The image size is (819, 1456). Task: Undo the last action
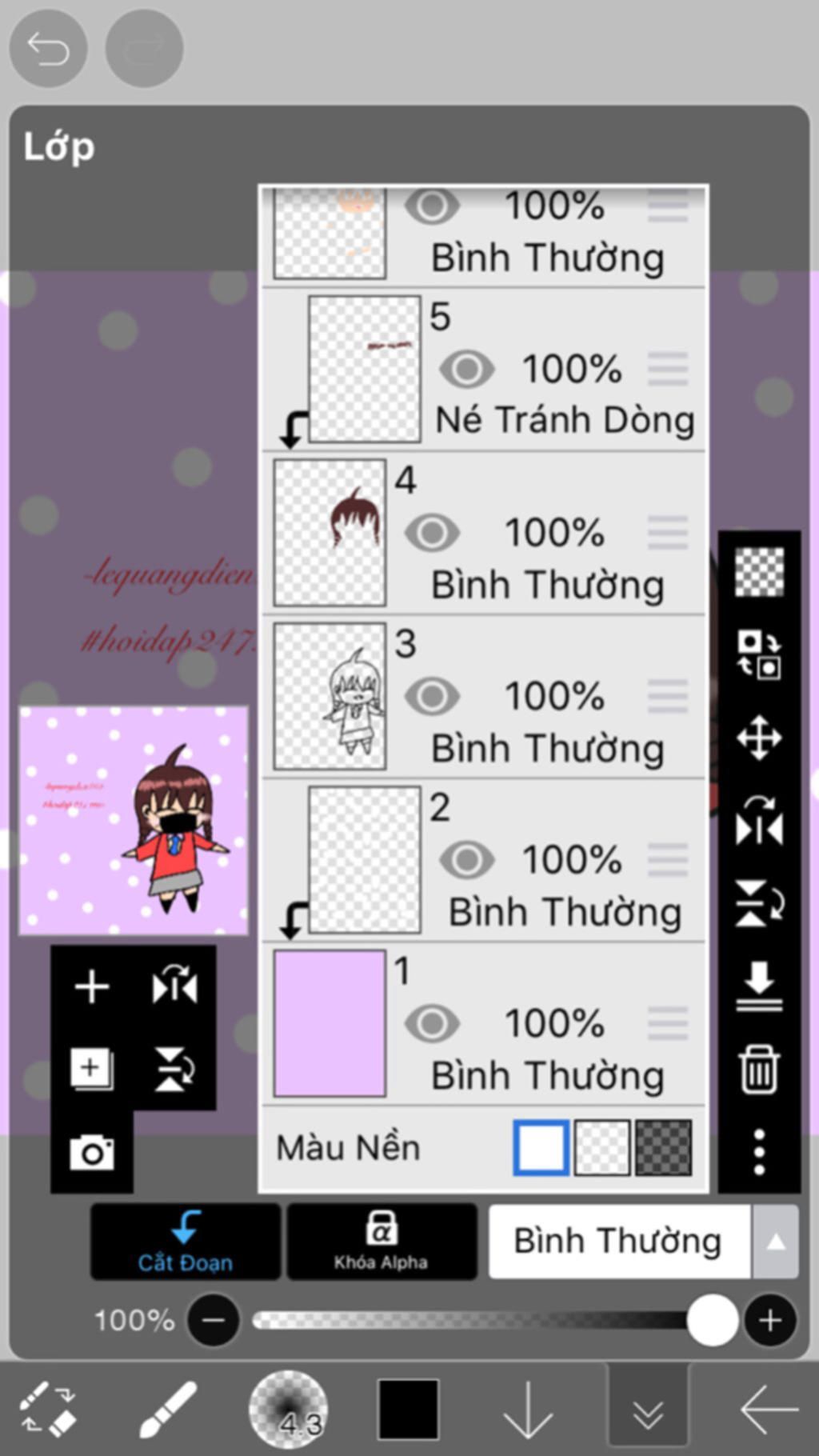[x=48, y=49]
